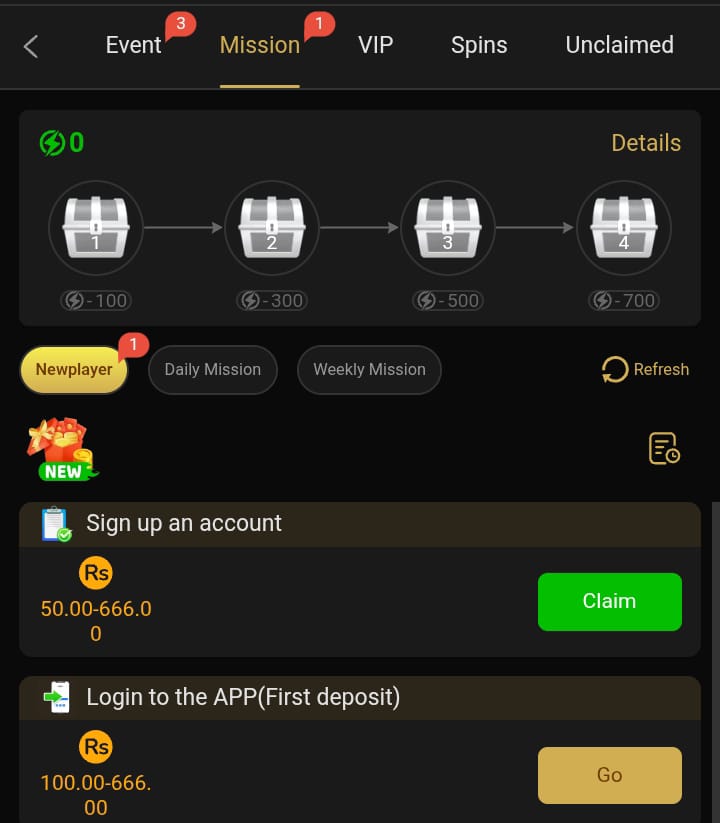
Task: Switch to the Event tab
Action: [134, 45]
